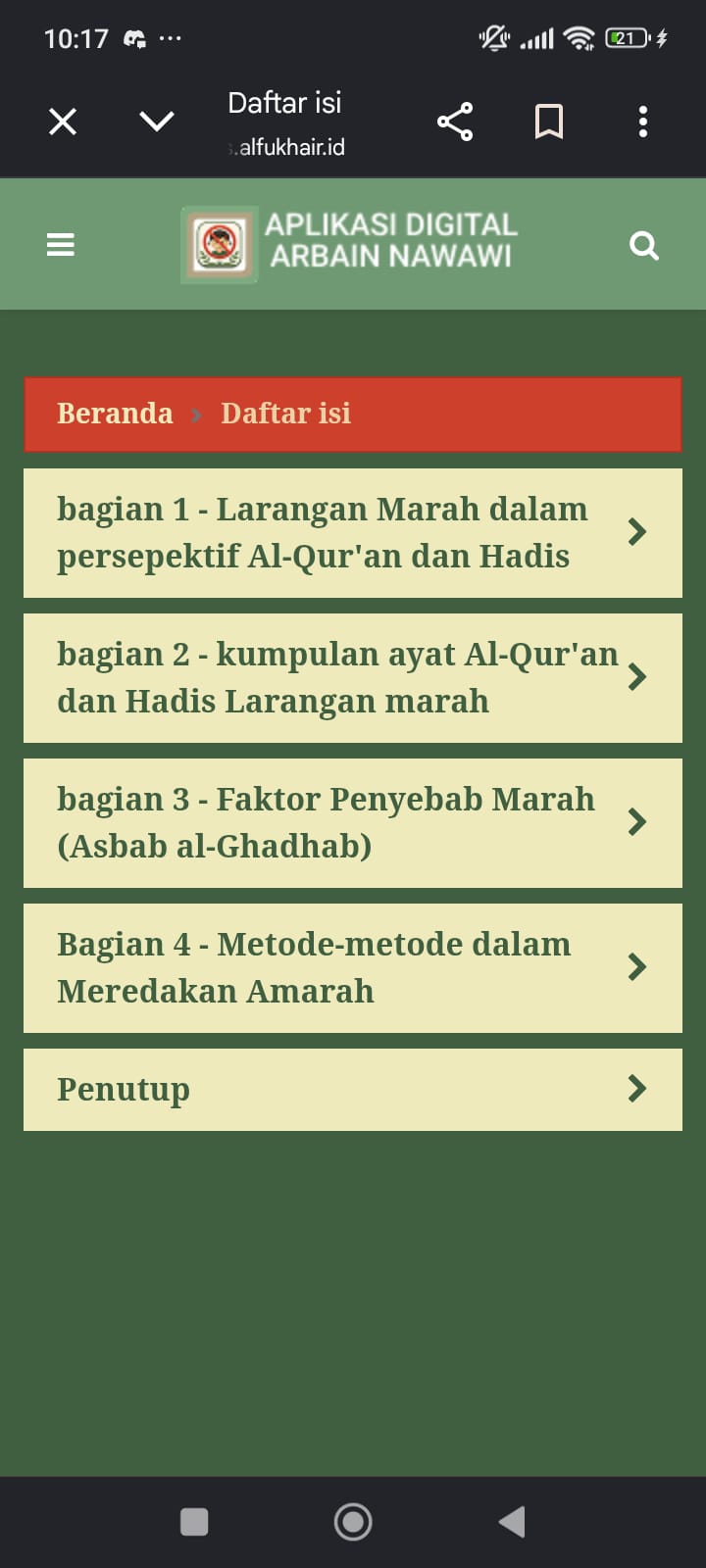Viewport: 706px width, 1568px height.
Task: Open bagian 2 - kumpulan ayat Al-Qur'an
Action: pos(353,678)
